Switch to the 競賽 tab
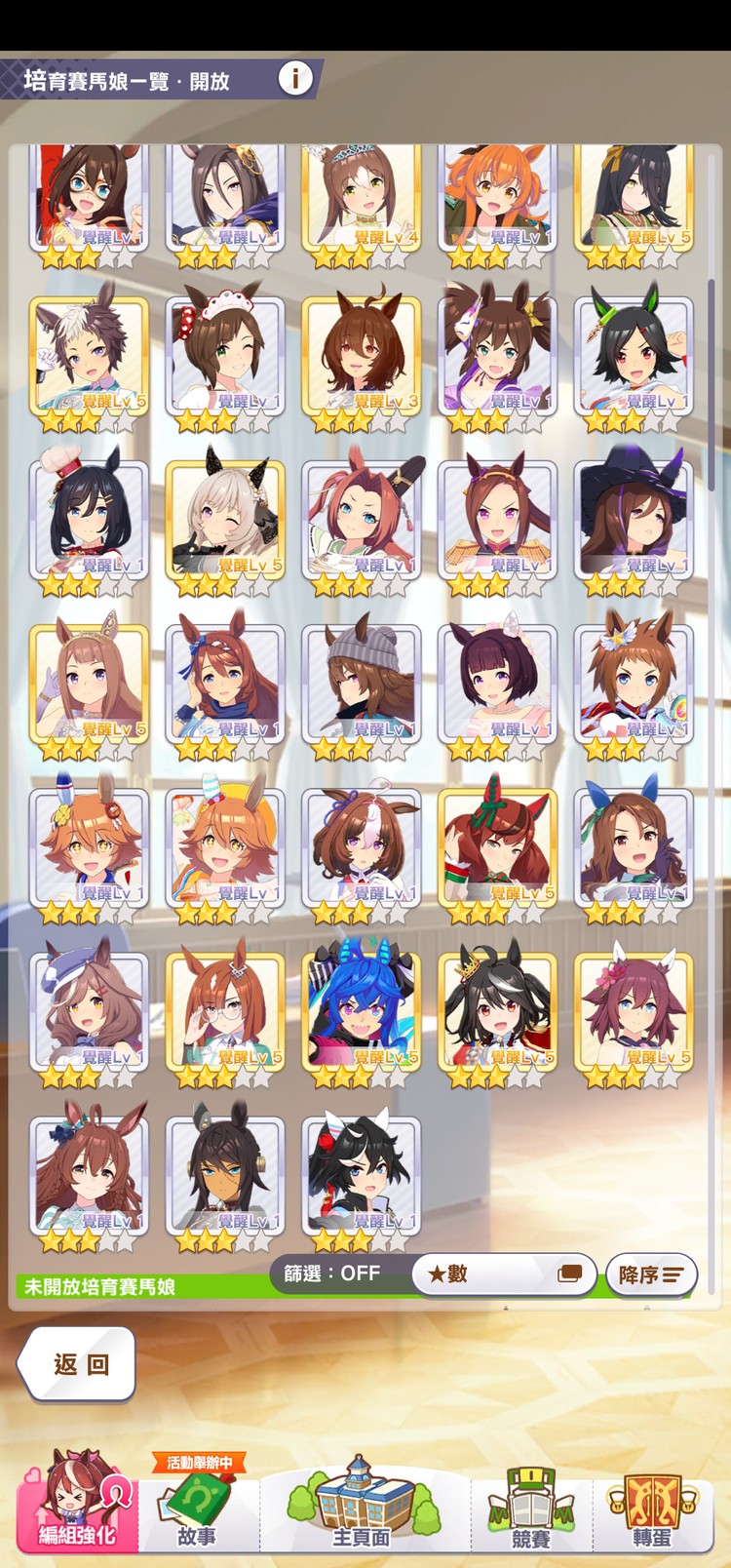 [531, 1511]
